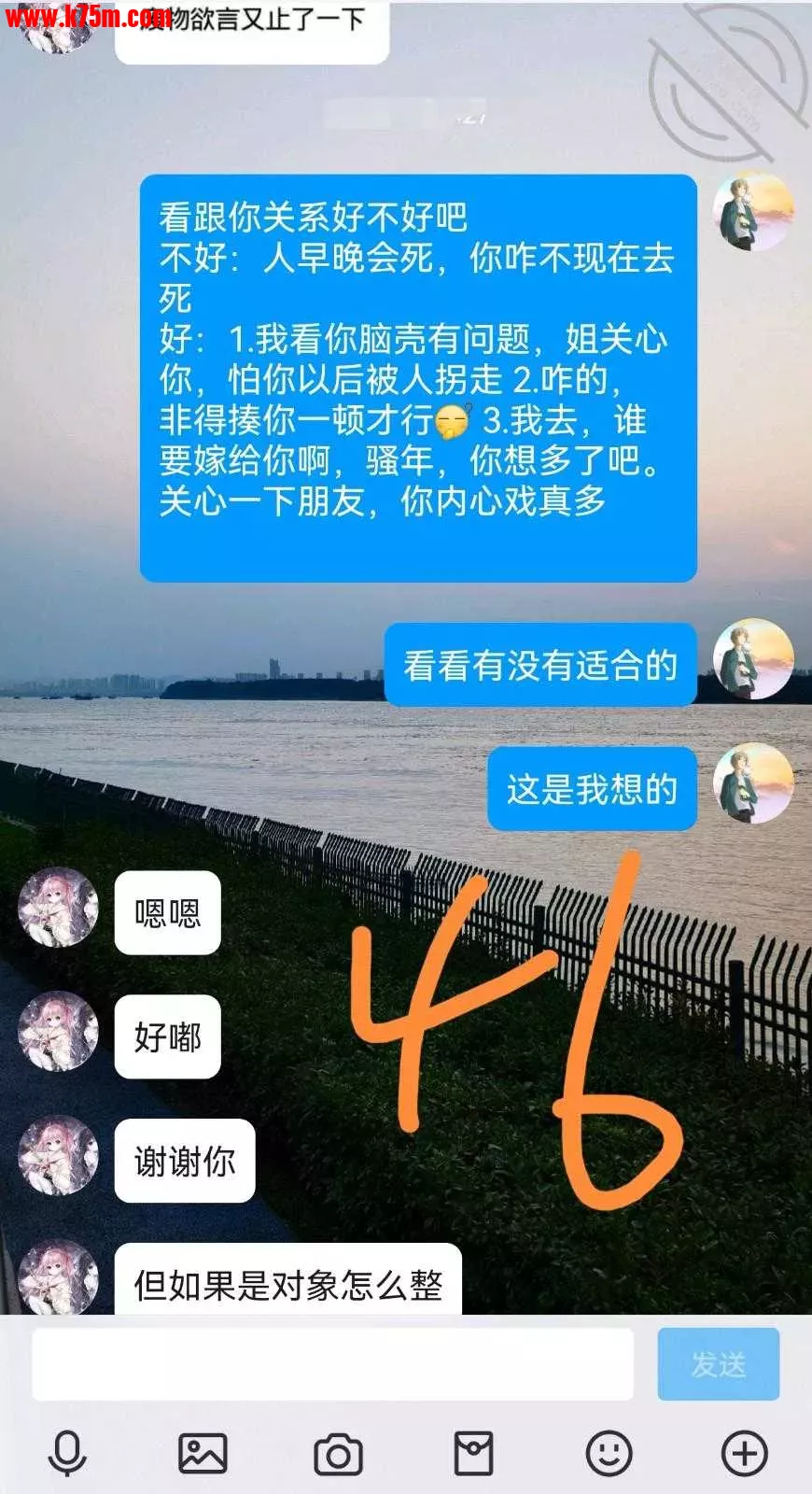Tap the message input field

click(x=332, y=1364)
